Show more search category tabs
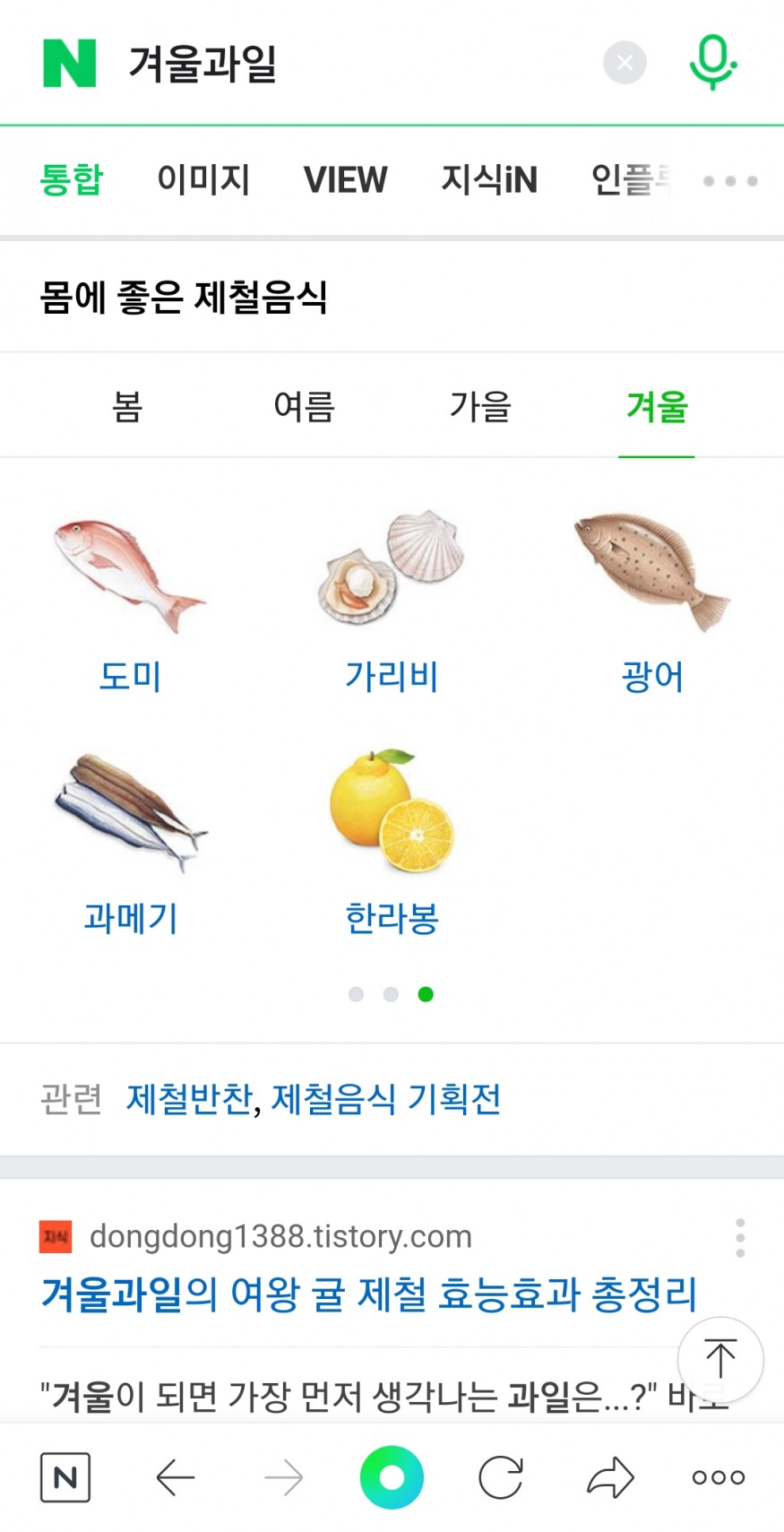The width and height of the screenshot is (784, 1532). point(730,181)
